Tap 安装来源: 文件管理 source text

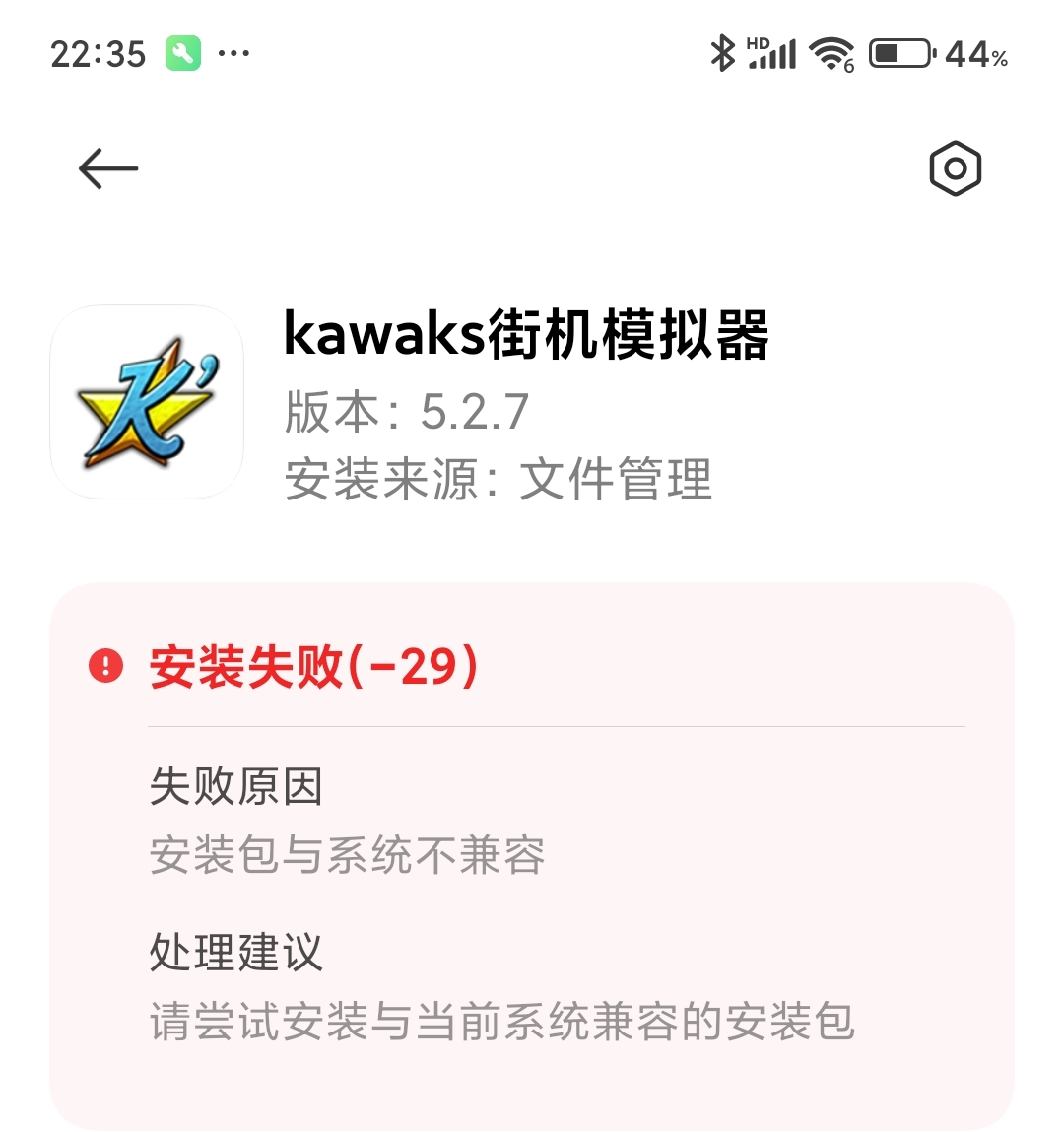[498, 480]
